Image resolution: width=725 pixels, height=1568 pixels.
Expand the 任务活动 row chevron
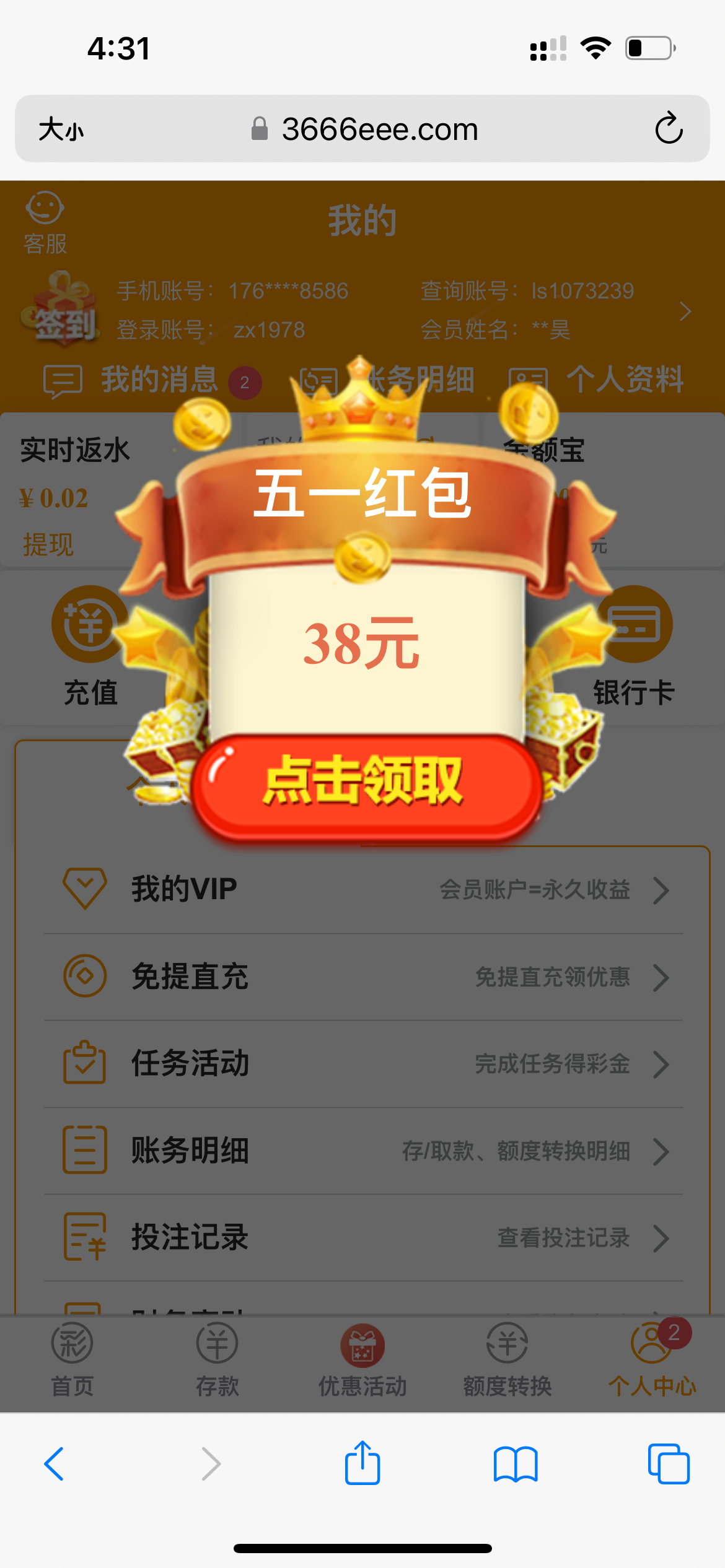point(662,1065)
